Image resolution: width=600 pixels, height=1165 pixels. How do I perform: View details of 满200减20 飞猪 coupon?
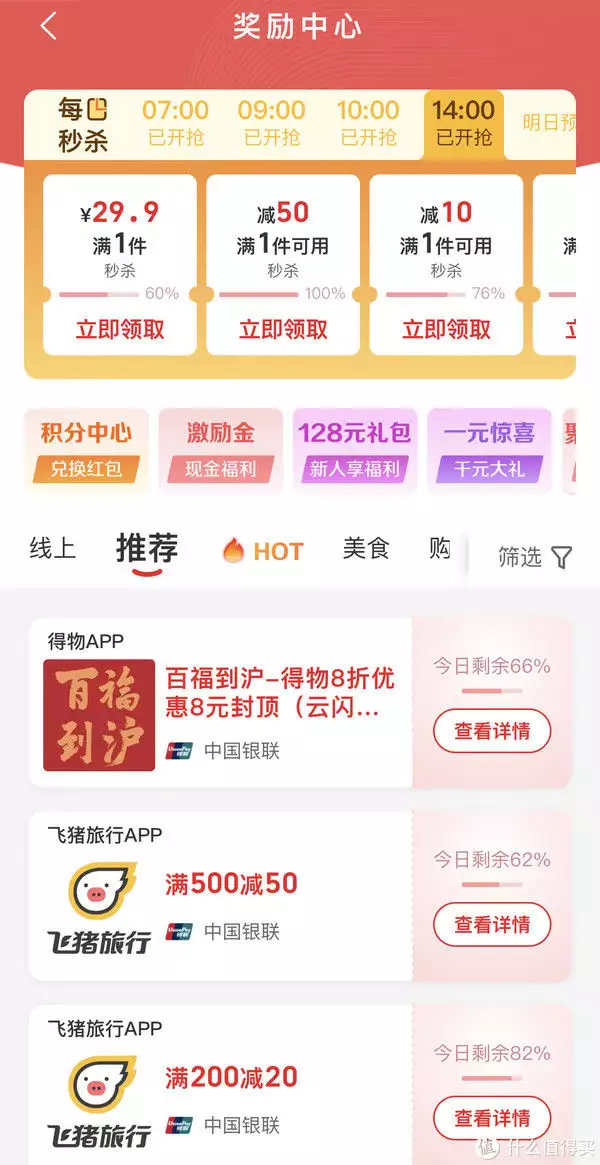coord(491,1118)
